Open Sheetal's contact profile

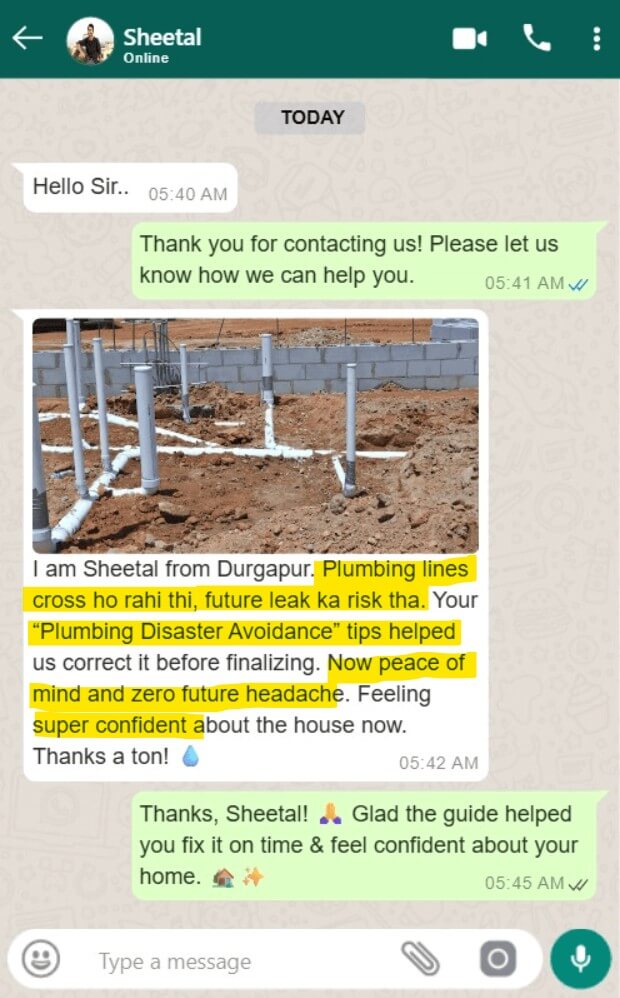pos(160,39)
